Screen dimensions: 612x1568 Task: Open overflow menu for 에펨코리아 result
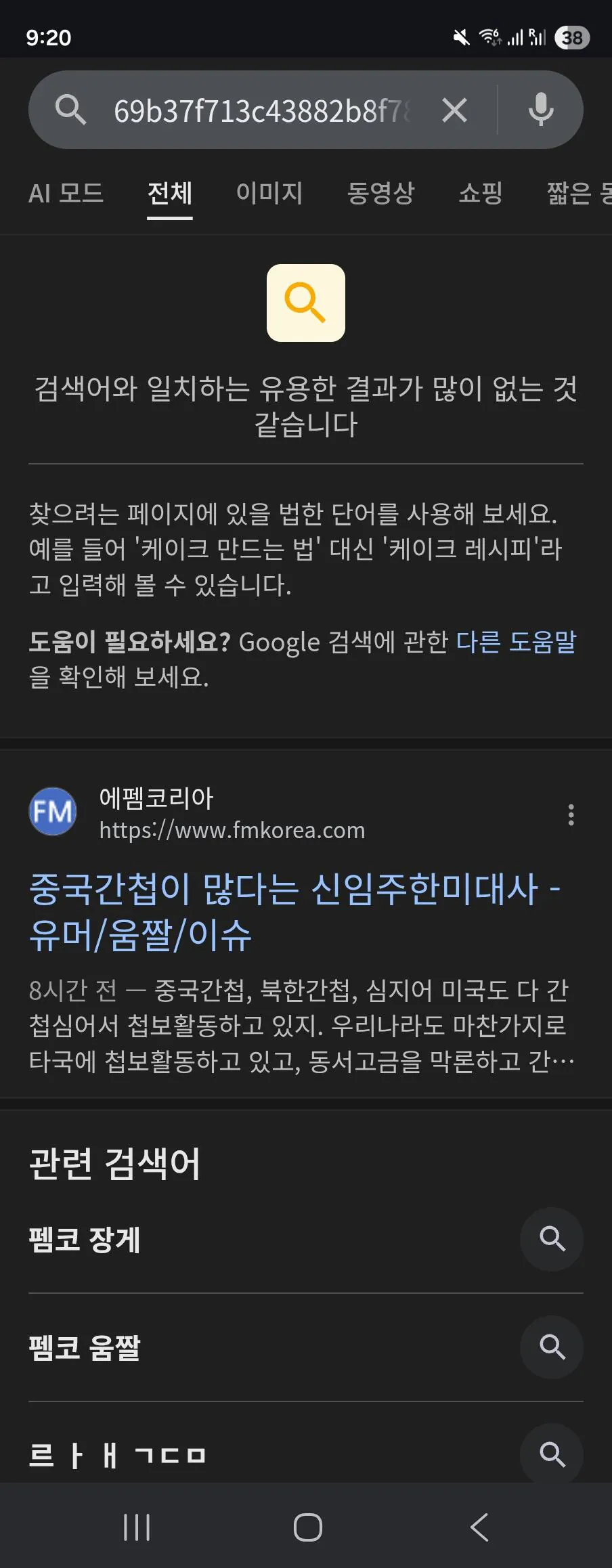(571, 814)
